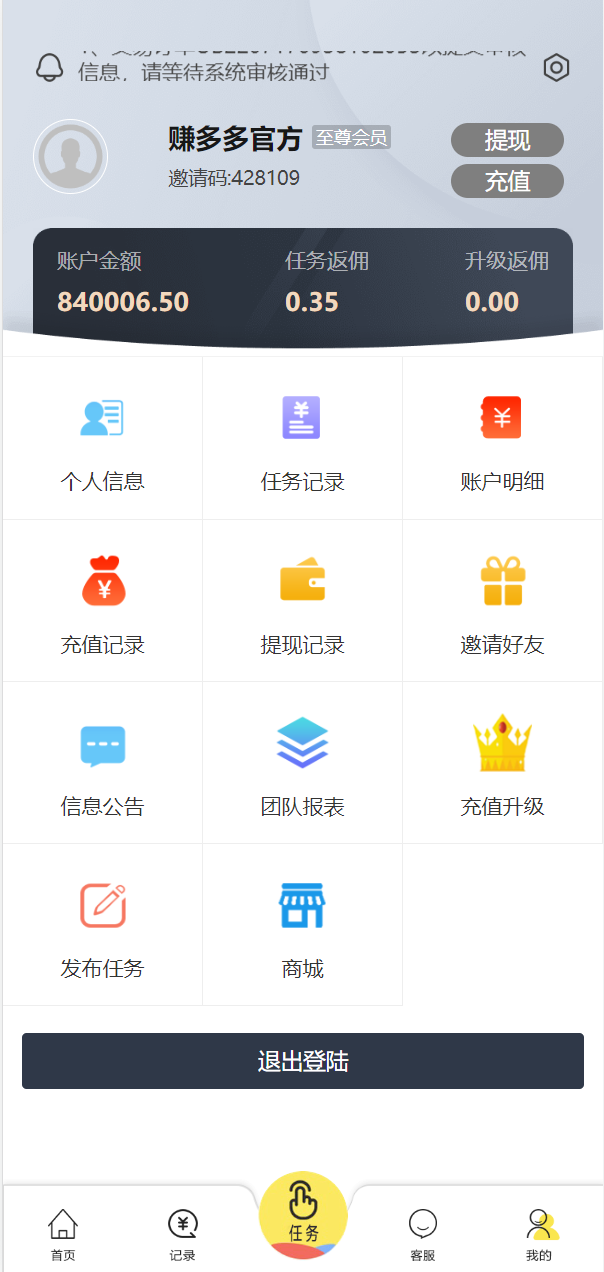604x1272 pixels.
Task: Switch to the 客服 customer service tab
Action: pos(423,1234)
